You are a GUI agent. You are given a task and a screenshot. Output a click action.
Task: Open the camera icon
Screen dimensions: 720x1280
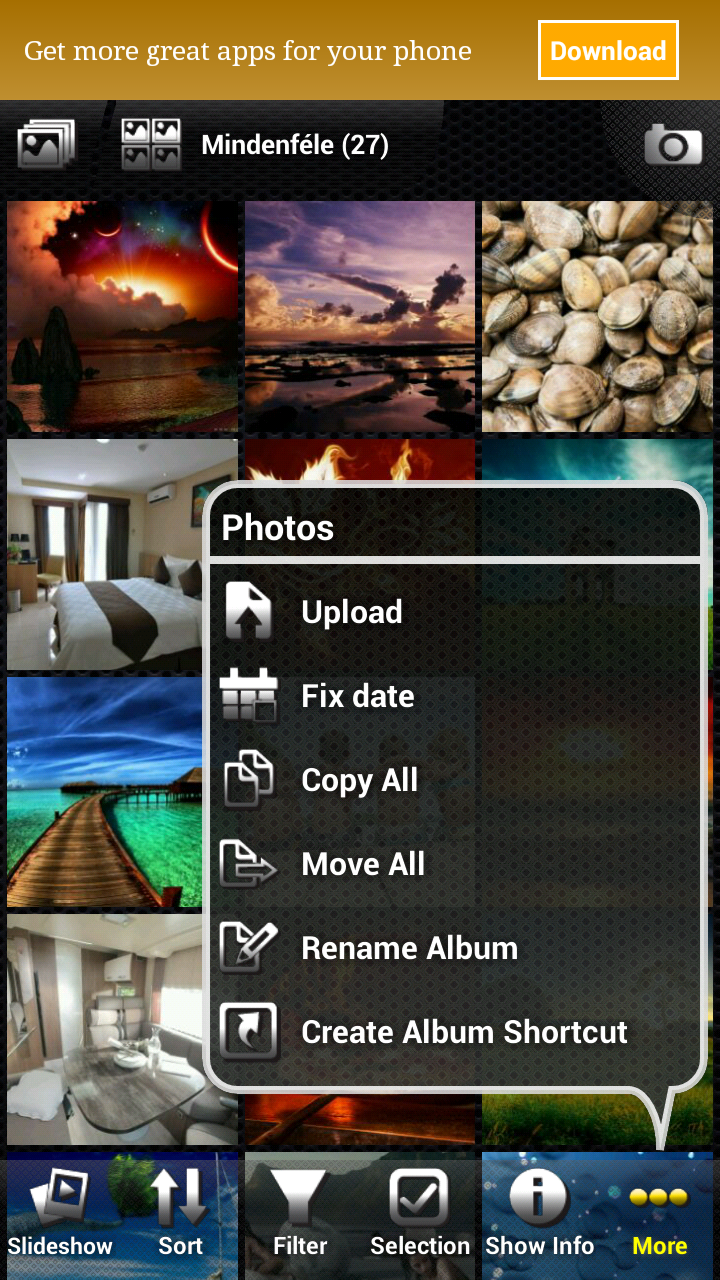[x=672, y=145]
